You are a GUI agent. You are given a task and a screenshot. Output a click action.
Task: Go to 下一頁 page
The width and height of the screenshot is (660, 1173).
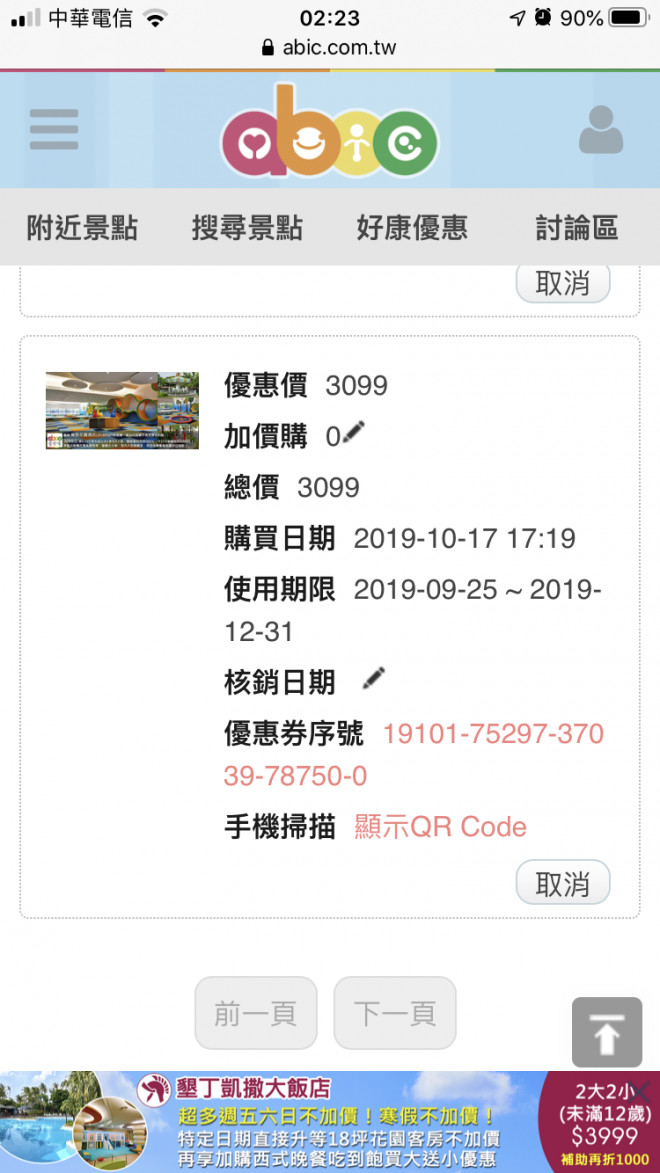395,1013
